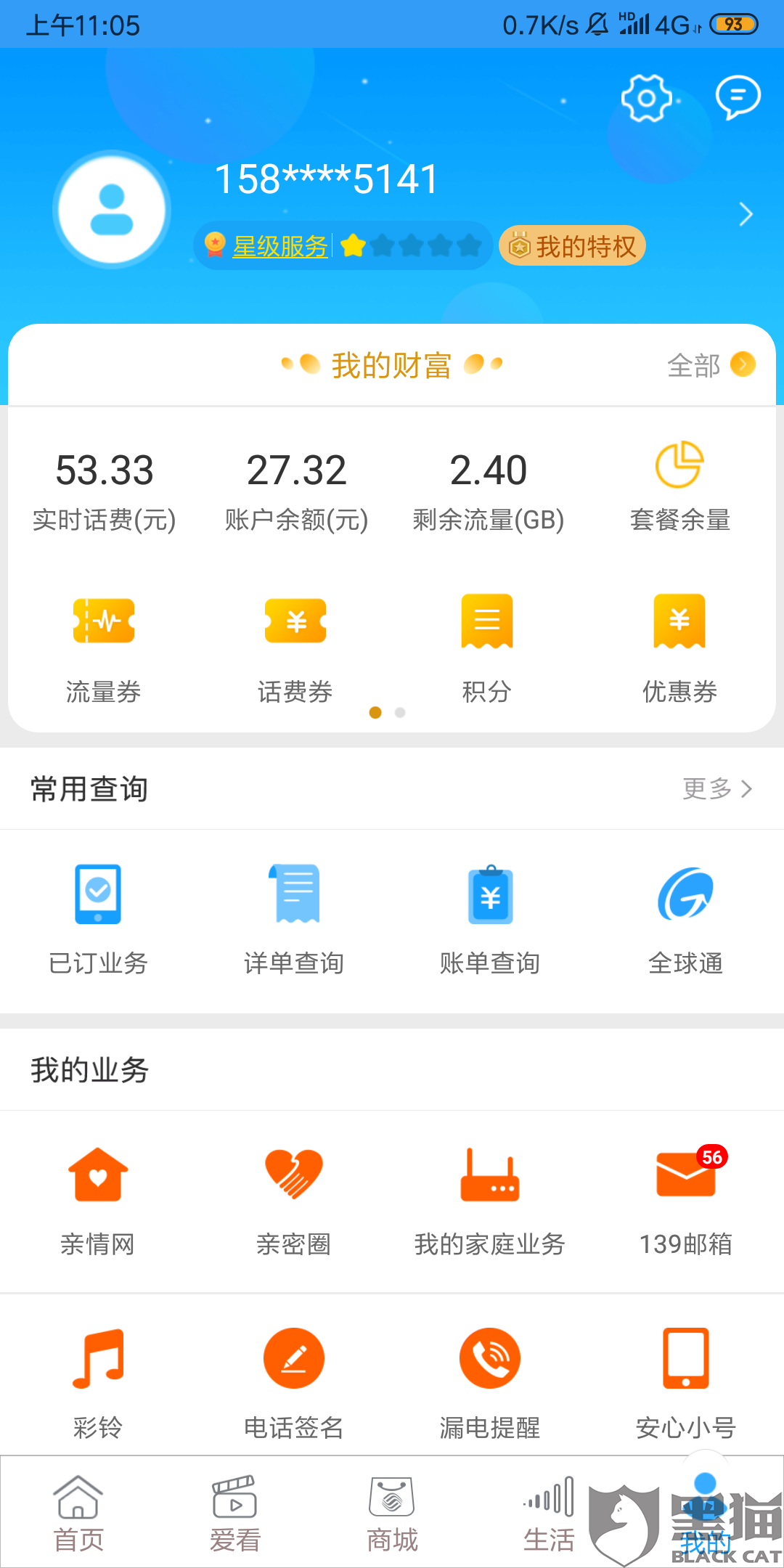This screenshot has width=784, height=1568.
Task: Tap the 星级服务 star service link
Action: tap(279, 247)
